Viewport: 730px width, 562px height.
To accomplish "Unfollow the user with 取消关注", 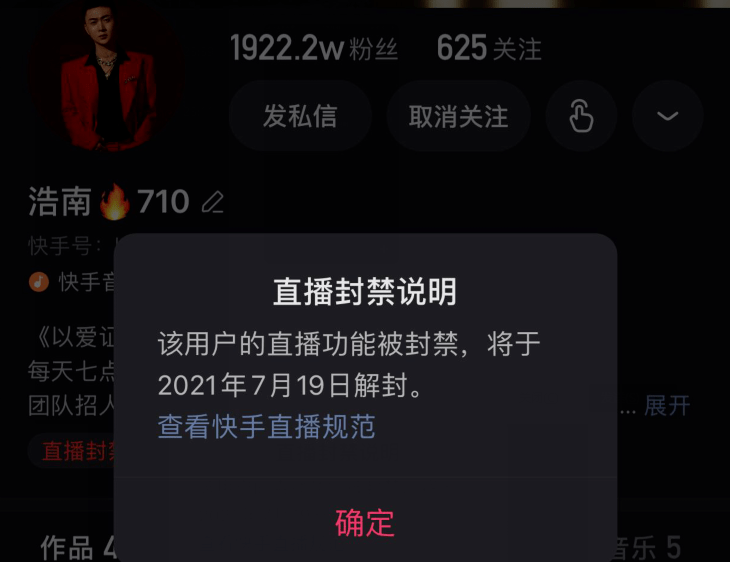I will pyautogui.click(x=459, y=117).
